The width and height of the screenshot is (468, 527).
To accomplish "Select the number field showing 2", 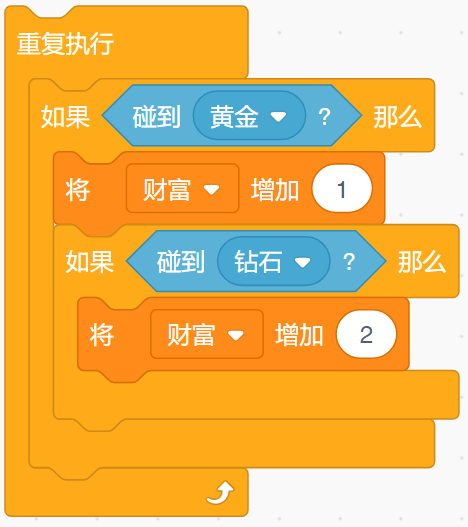I will [x=366, y=334].
